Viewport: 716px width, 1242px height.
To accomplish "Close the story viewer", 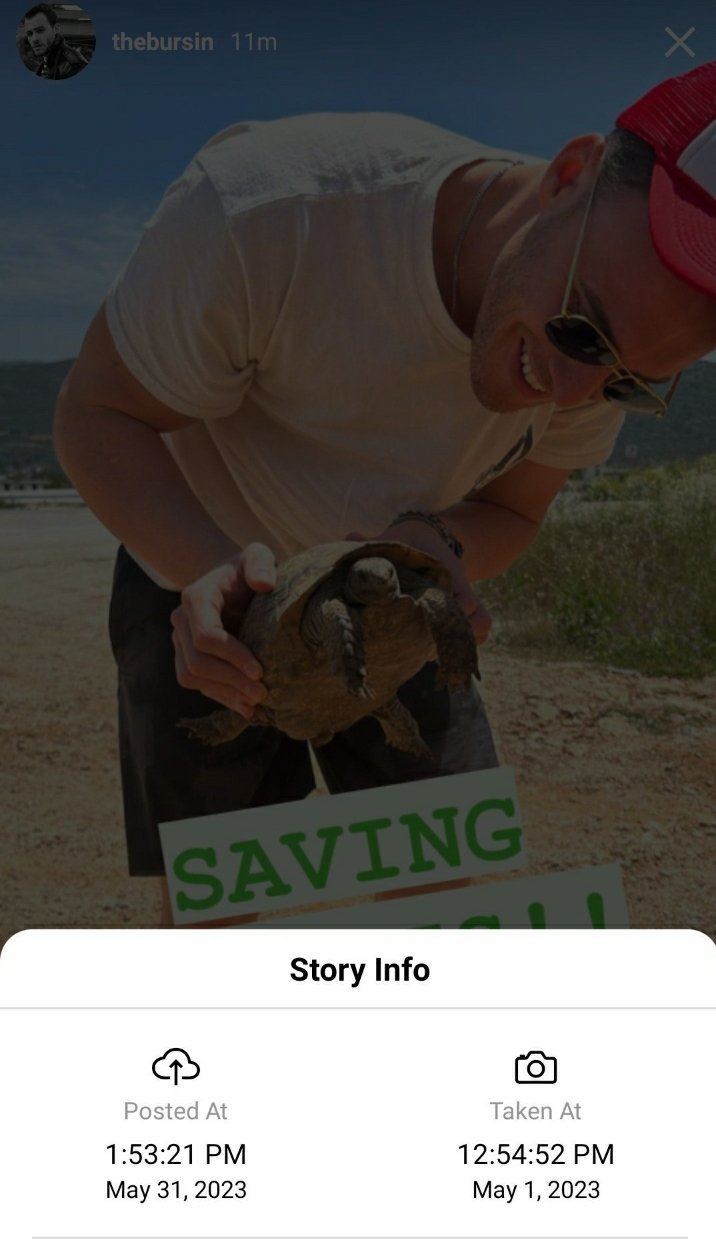I will click(680, 42).
